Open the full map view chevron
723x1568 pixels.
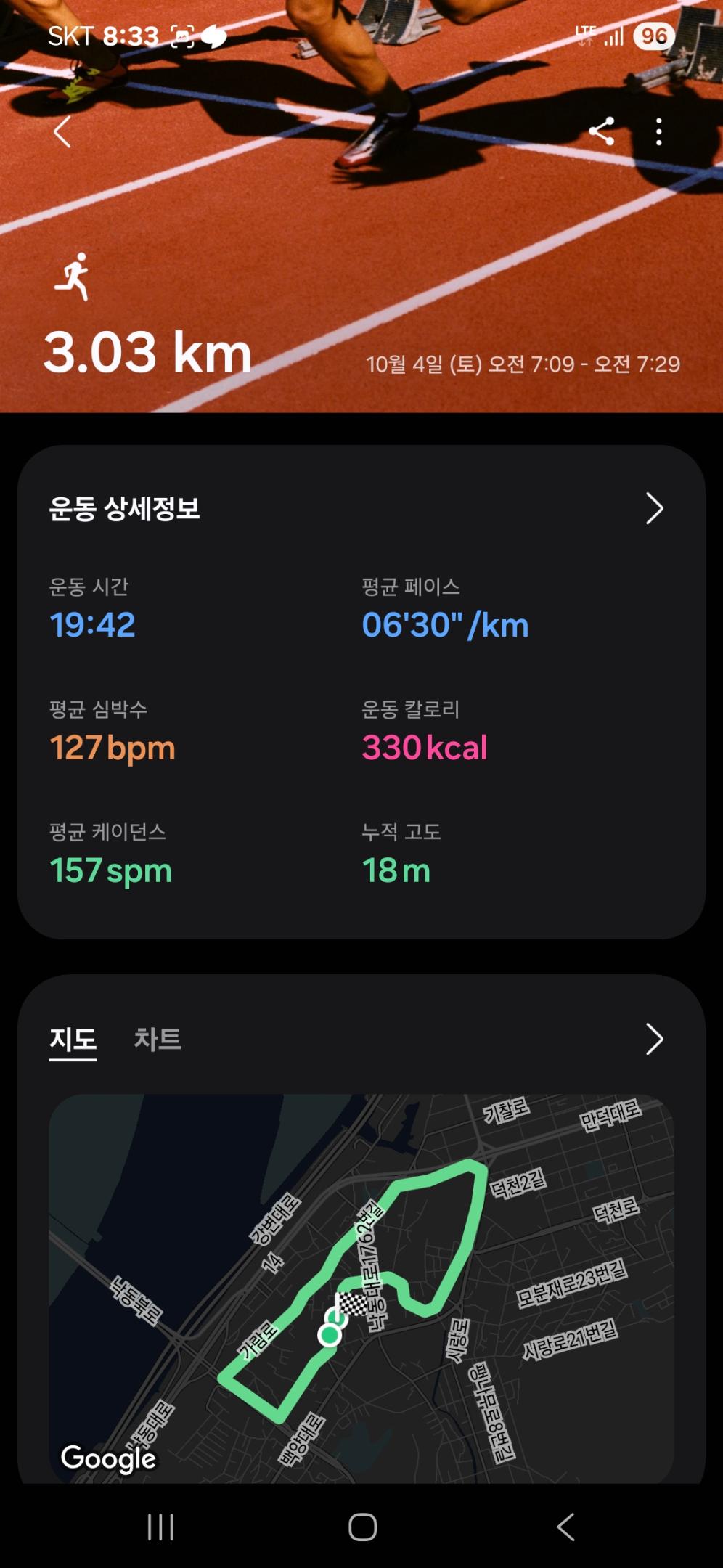click(x=654, y=1040)
